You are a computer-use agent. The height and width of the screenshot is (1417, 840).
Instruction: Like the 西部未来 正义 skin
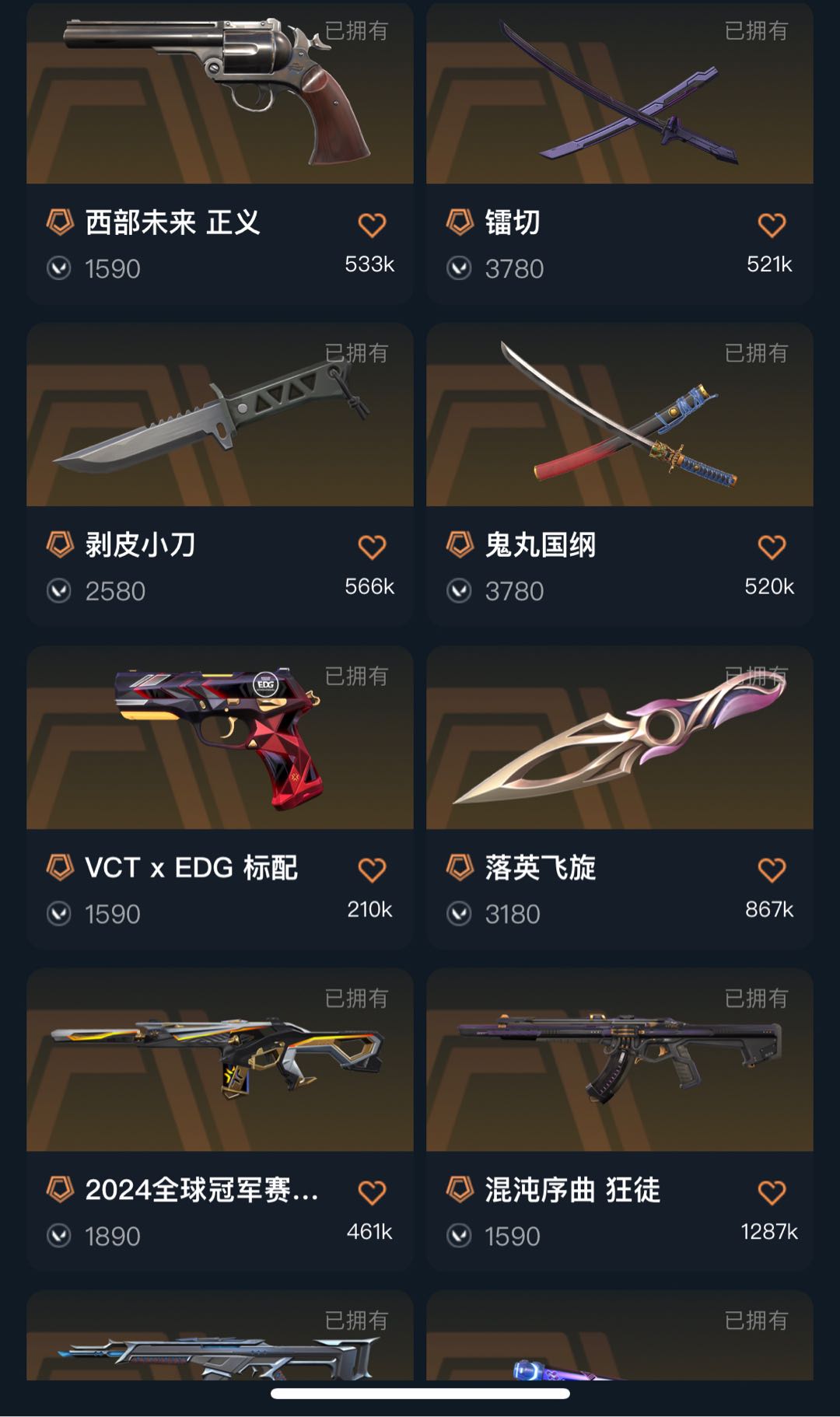[372, 226]
